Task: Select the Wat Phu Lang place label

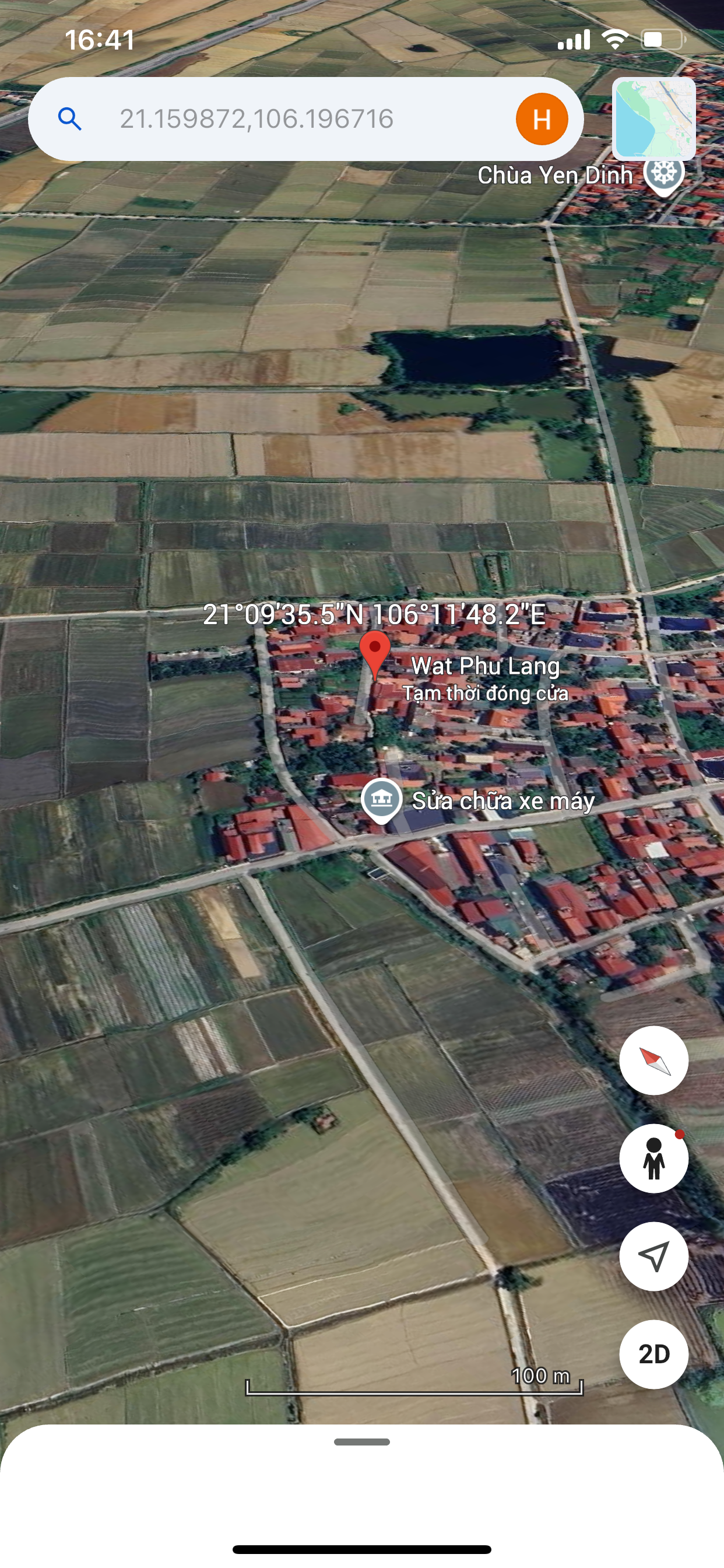Action: coord(486,666)
